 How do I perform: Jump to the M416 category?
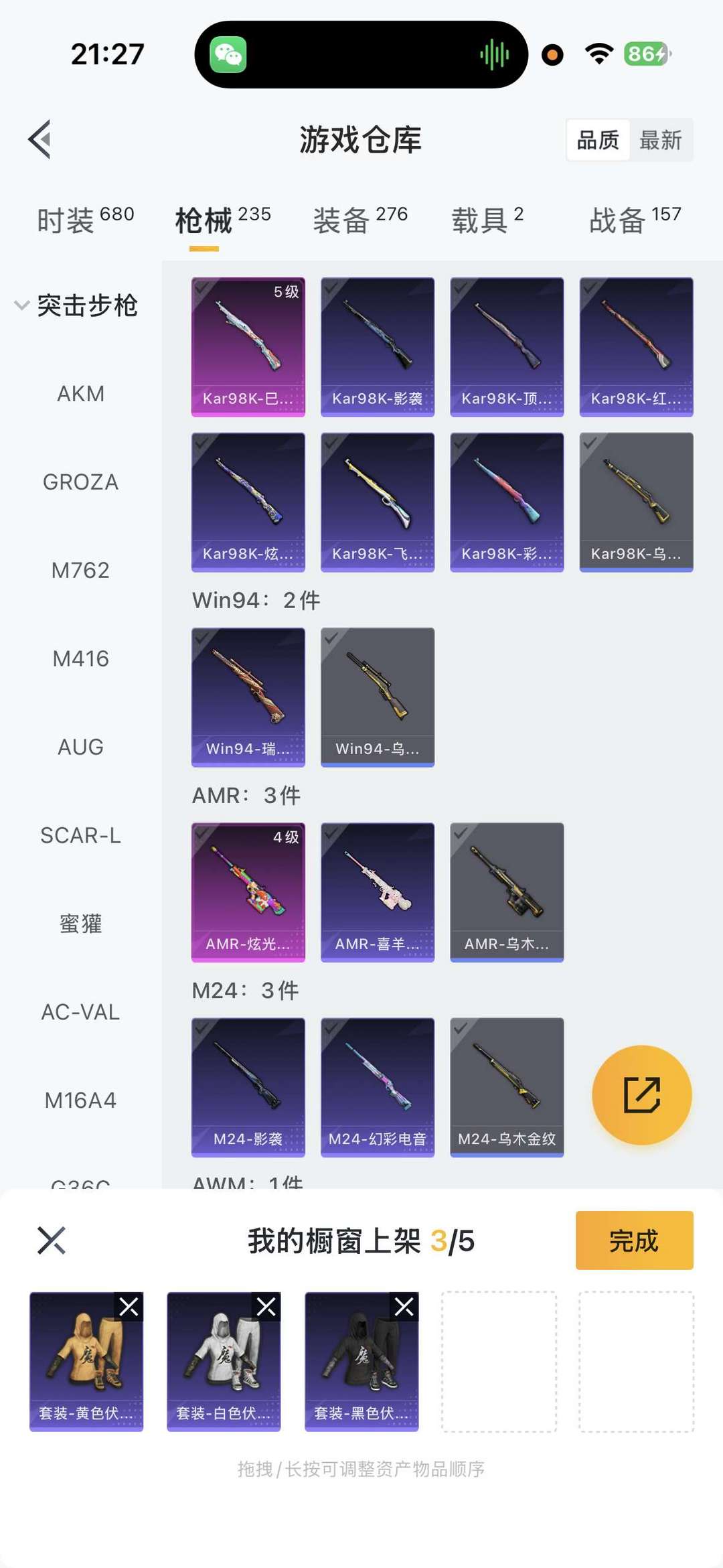point(80,659)
